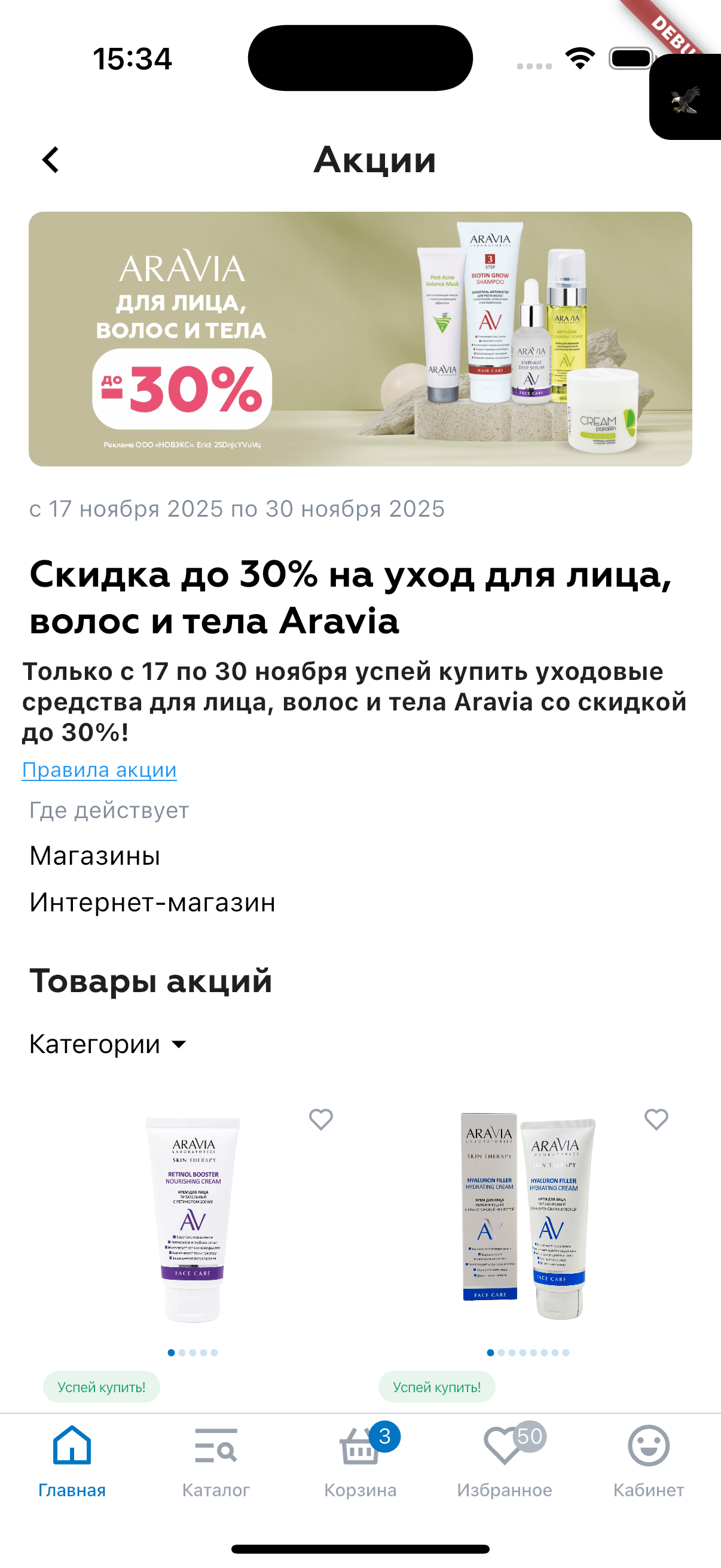Open the Retinol Booster cream product card
Viewport: 721px width, 1568px height.
[193, 1220]
